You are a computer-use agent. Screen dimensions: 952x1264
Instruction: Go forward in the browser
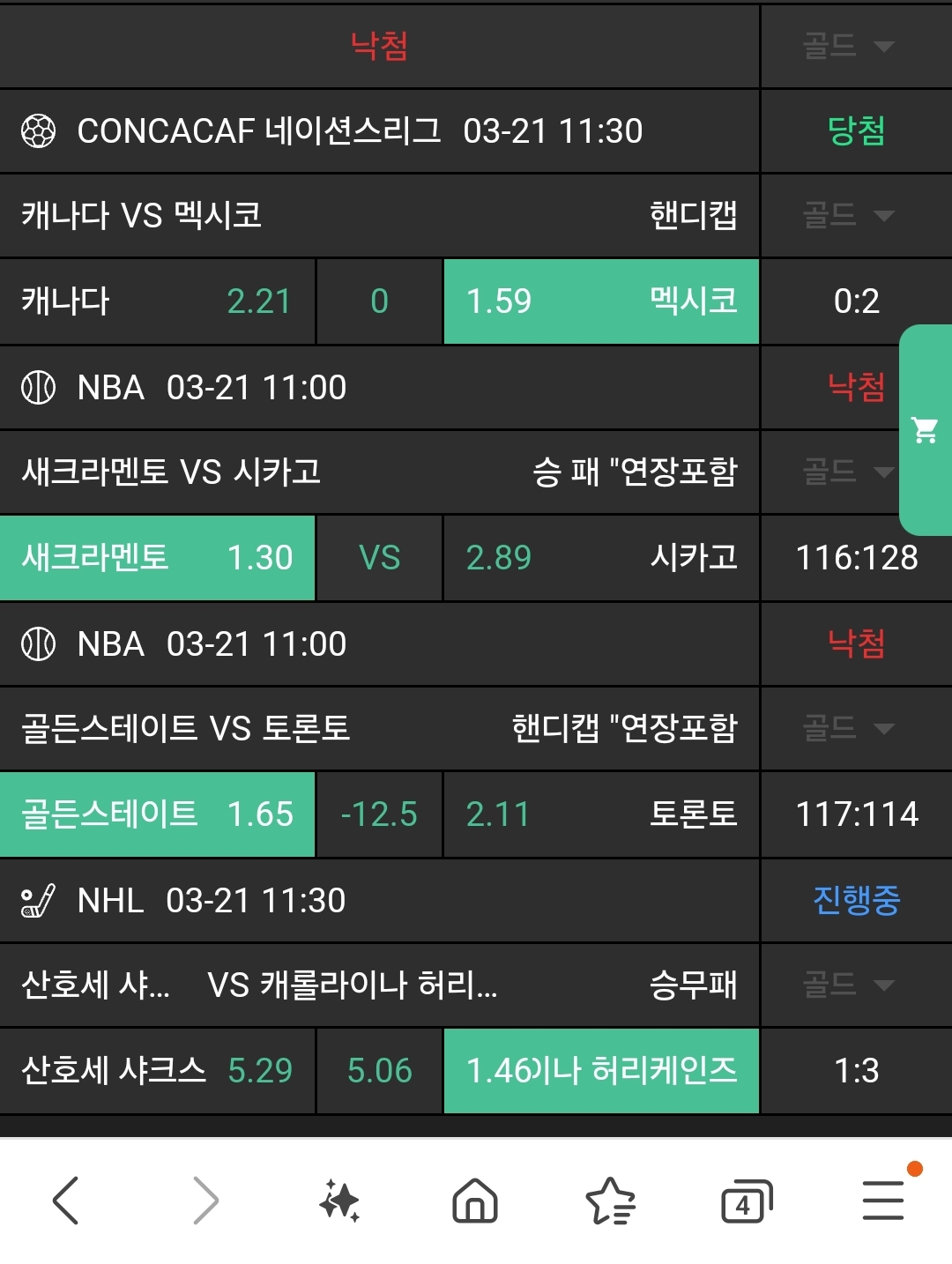(x=205, y=1201)
